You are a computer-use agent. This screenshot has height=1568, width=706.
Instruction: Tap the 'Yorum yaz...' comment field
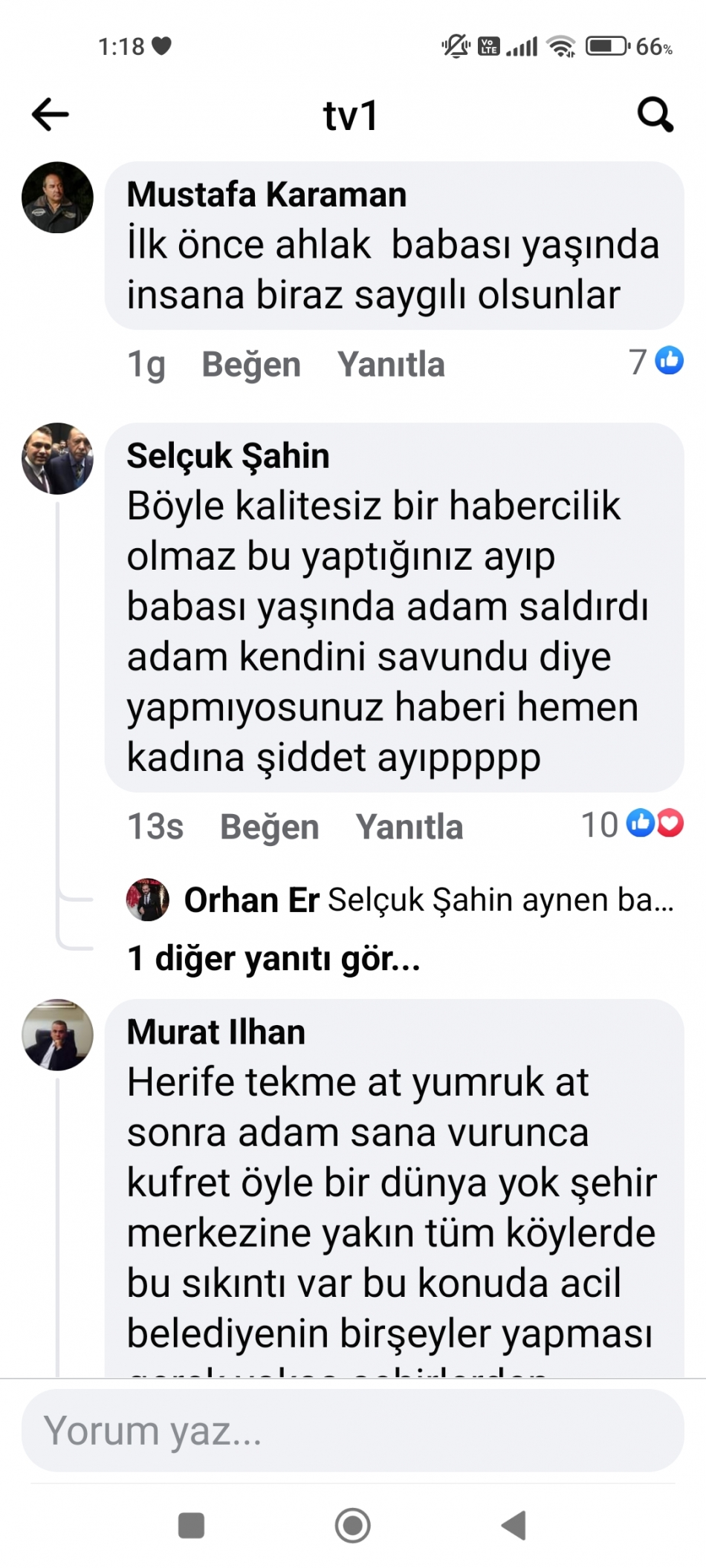point(353,1431)
